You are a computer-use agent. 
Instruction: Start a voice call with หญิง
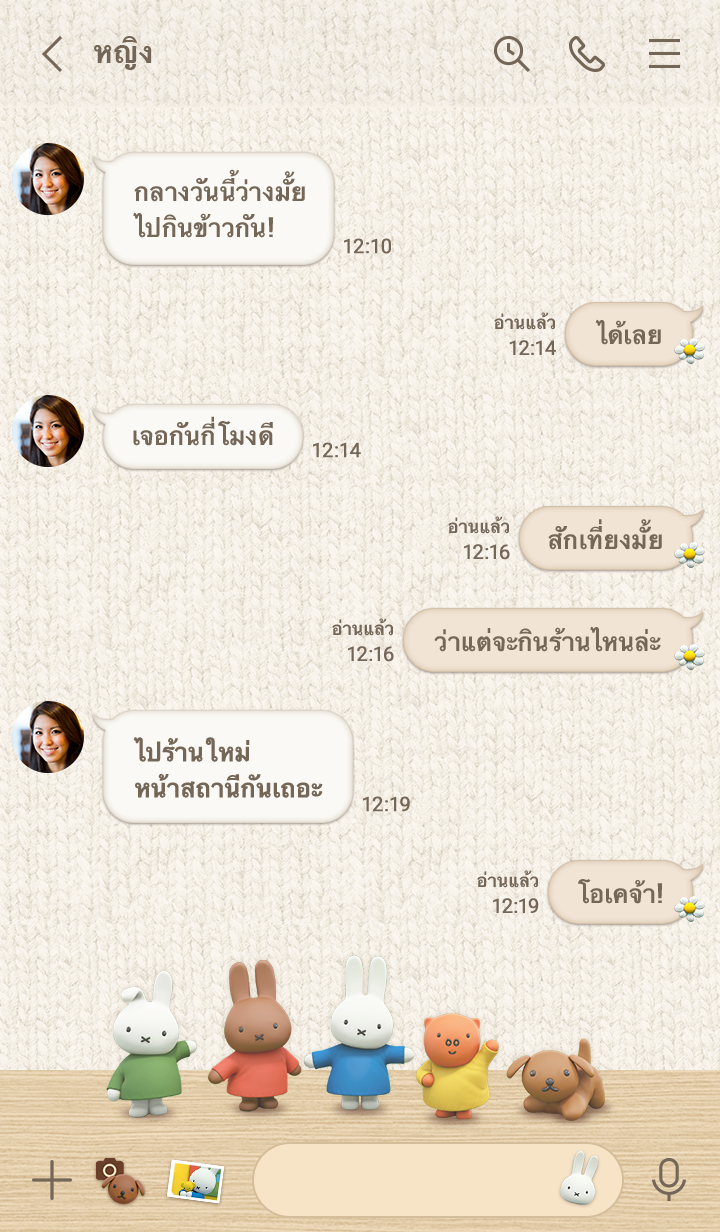pos(587,54)
